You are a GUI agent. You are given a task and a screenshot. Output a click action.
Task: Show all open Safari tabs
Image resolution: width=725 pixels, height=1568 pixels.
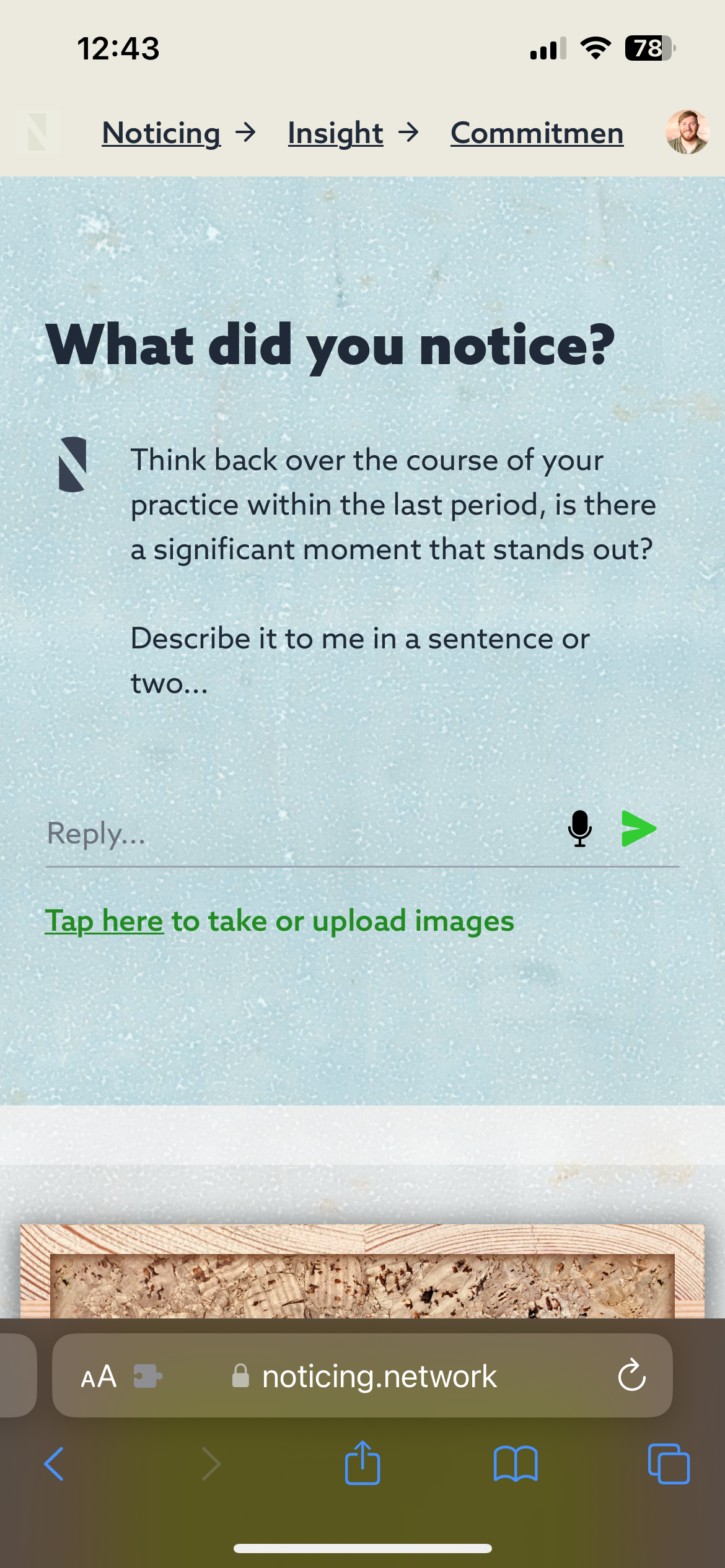point(668,1464)
